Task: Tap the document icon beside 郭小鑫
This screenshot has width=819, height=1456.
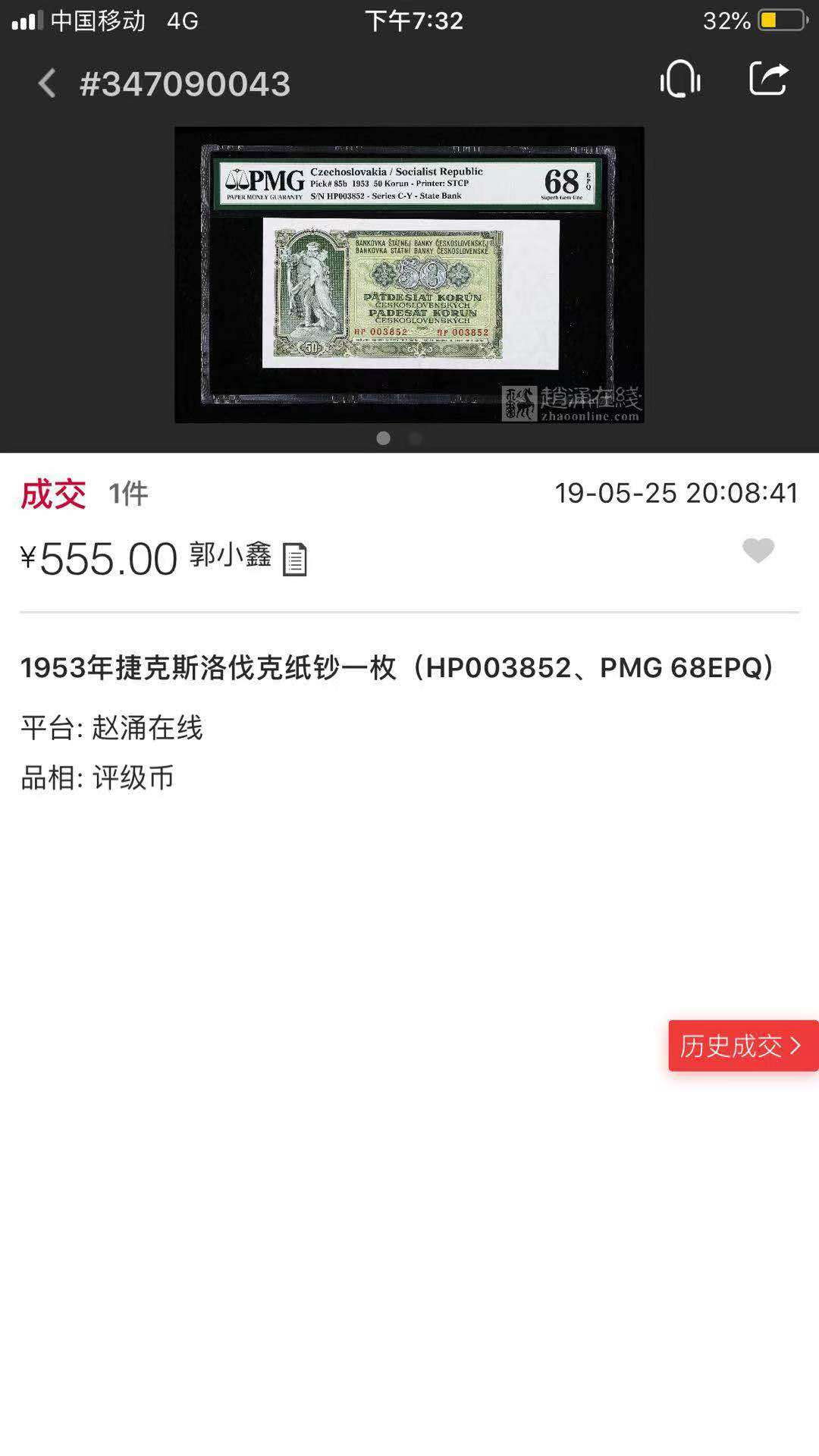Action: point(296,563)
